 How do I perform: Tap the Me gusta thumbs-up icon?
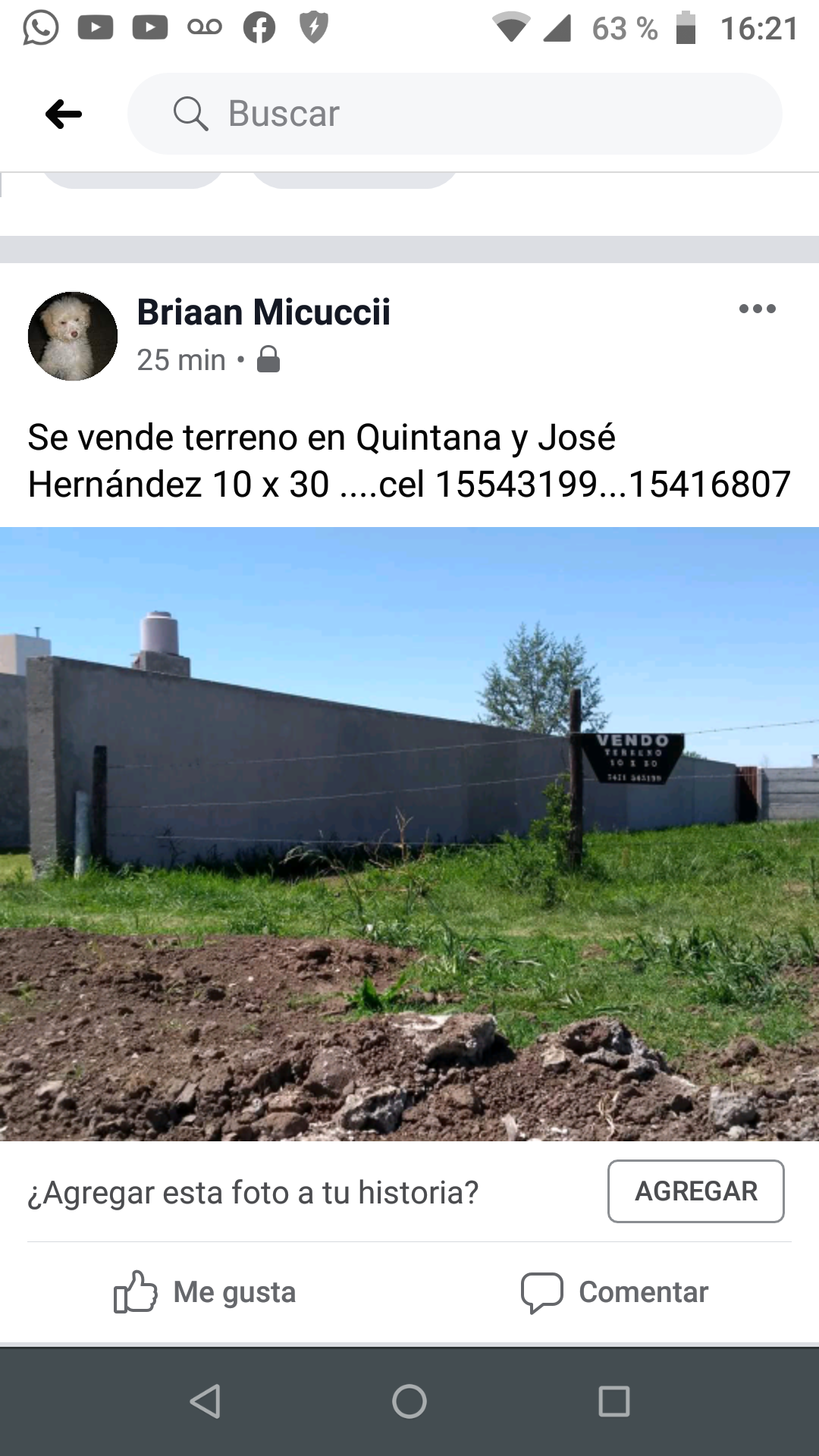[x=135, y=1292]
